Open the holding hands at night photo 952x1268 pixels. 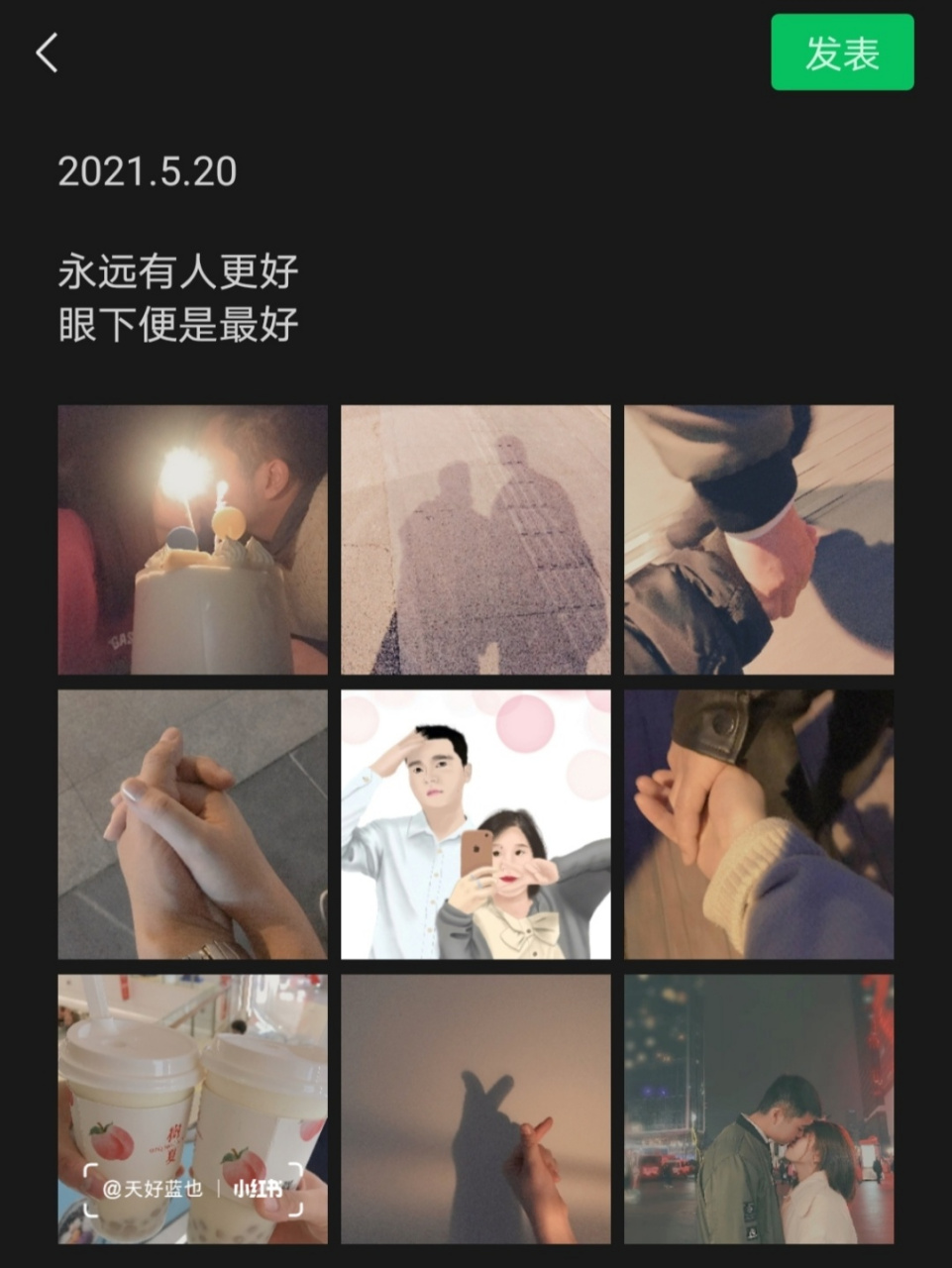point(757,540)
